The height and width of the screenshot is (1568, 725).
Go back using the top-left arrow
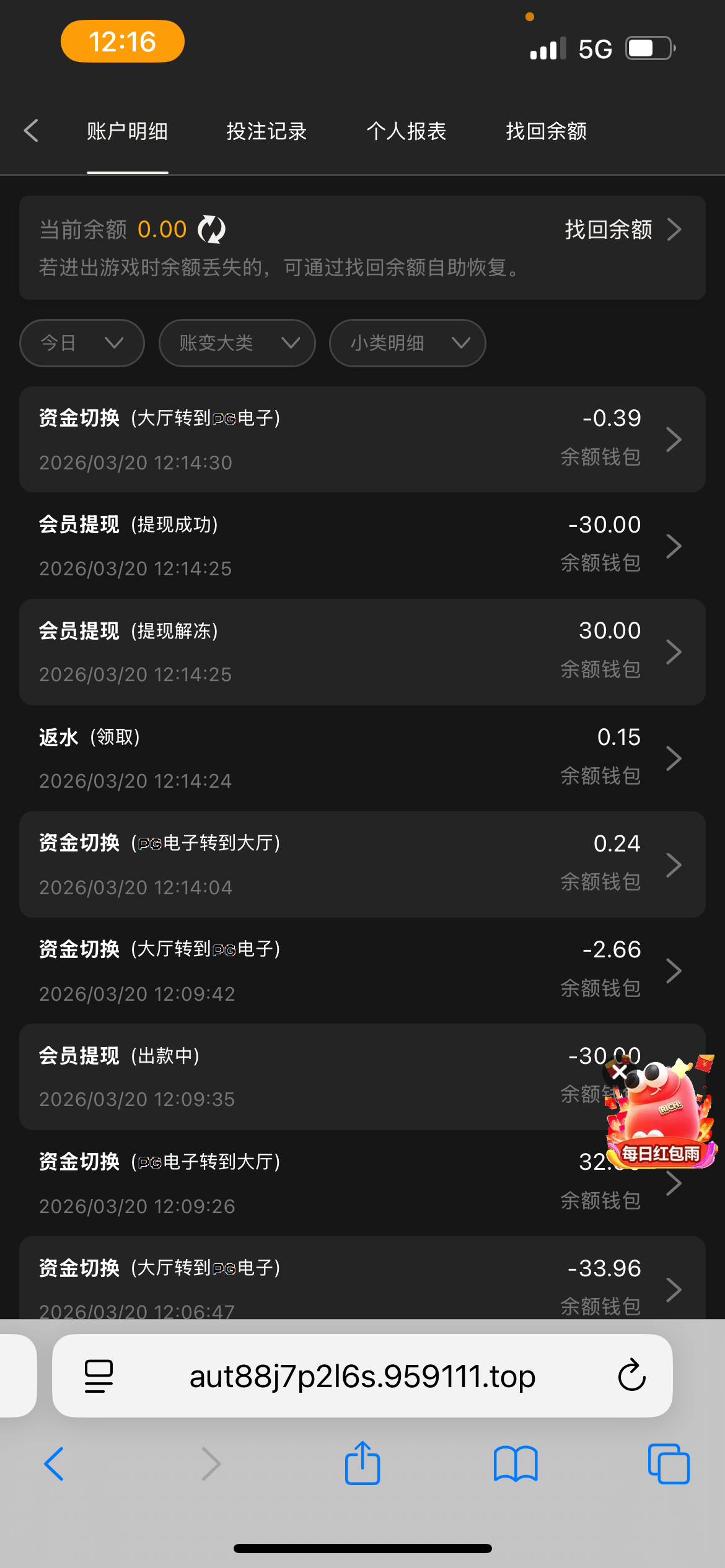(x=32, y=131)
